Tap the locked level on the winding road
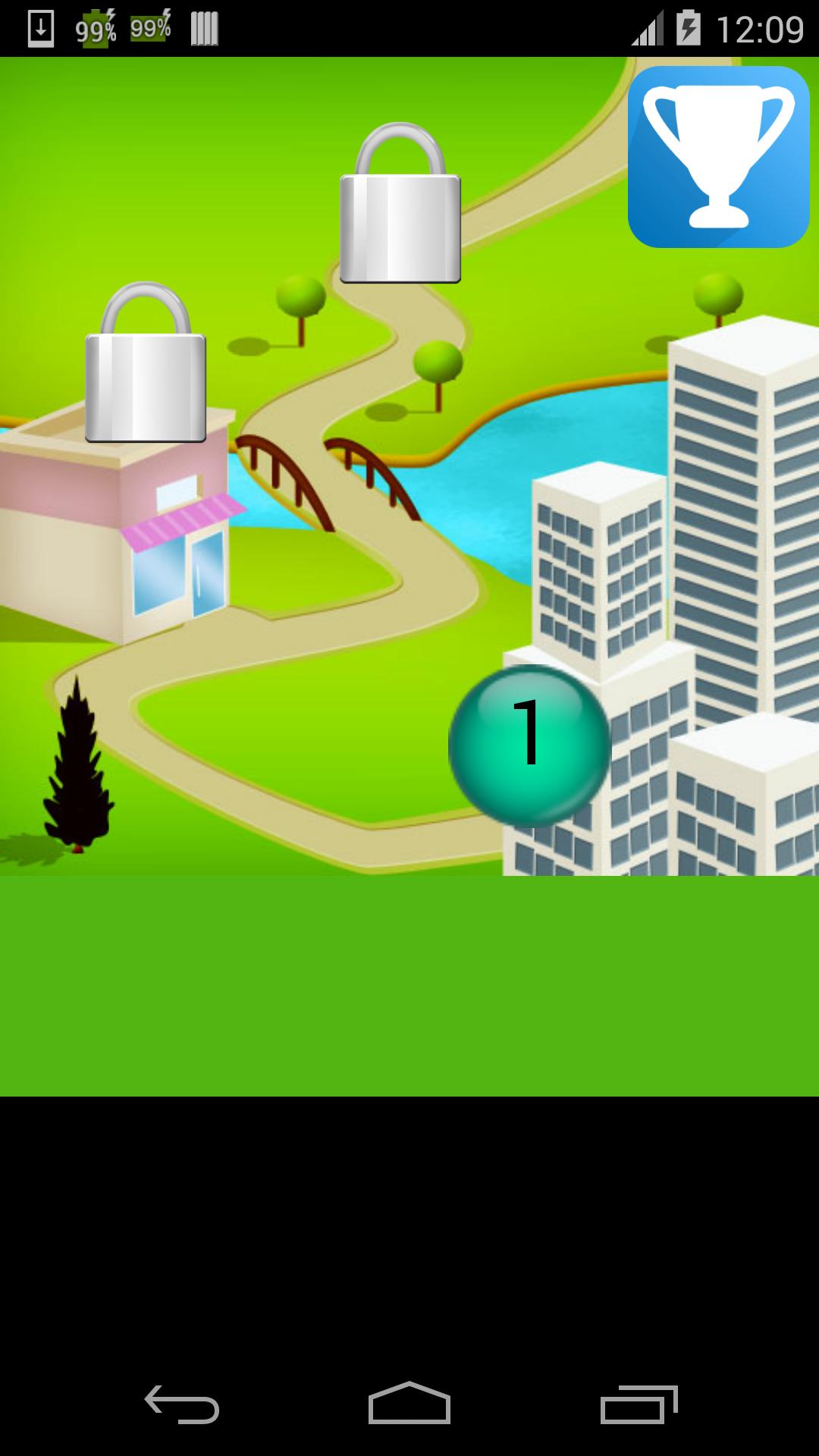Viewport: 819px width, 1456px height. [400, 205]
